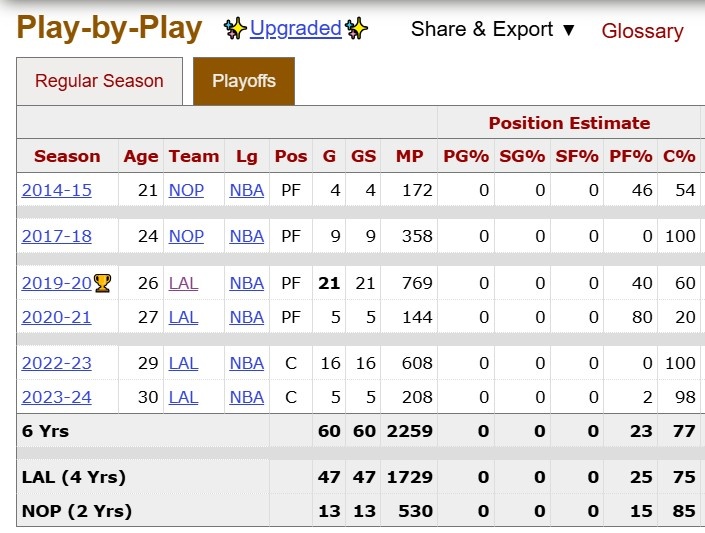Screen dimensions: 705x533
Task: Open the 2014-15 season link
Action: point(56,190)
